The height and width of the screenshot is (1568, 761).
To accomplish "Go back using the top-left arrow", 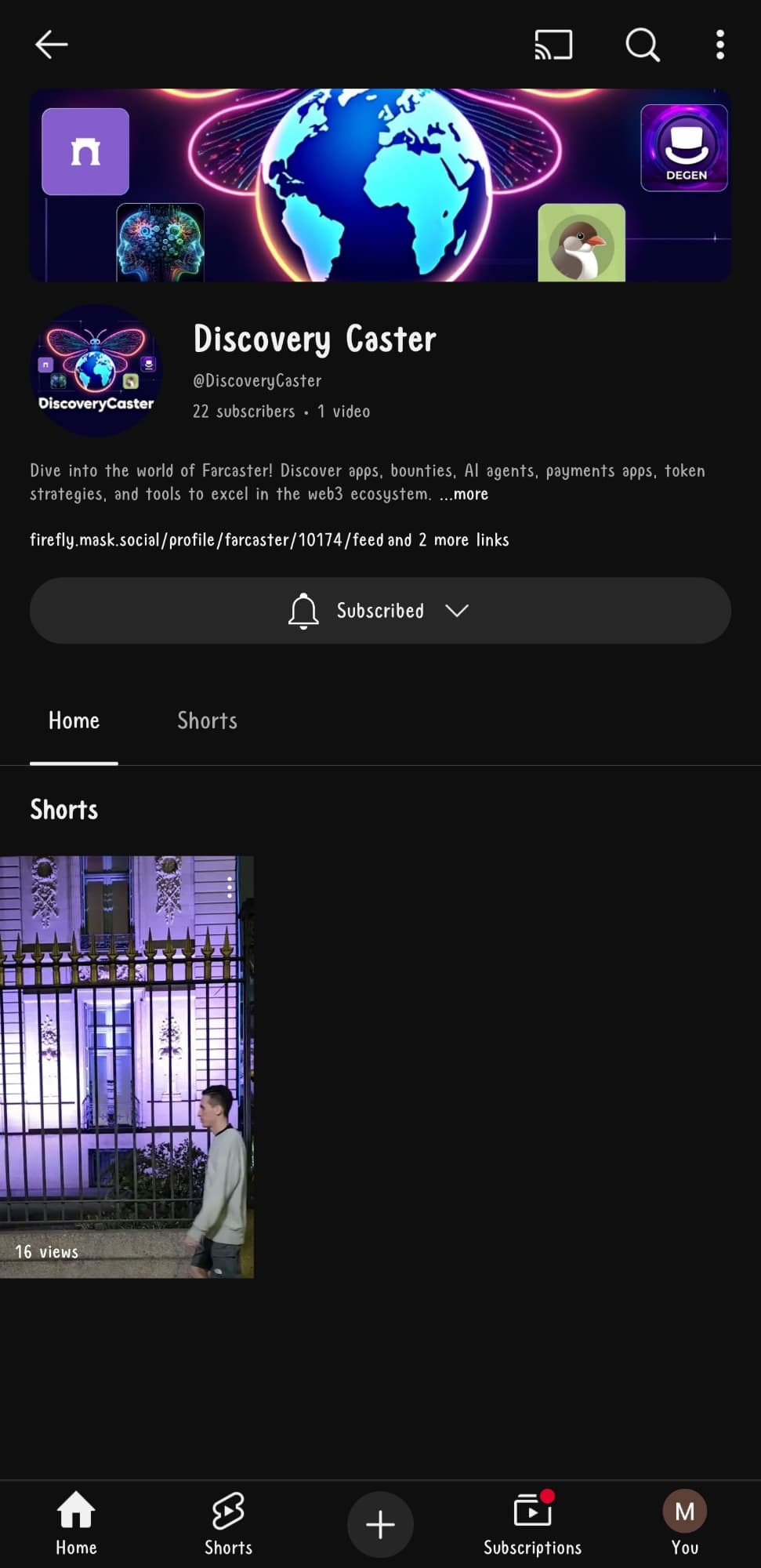I will [52, 45].
